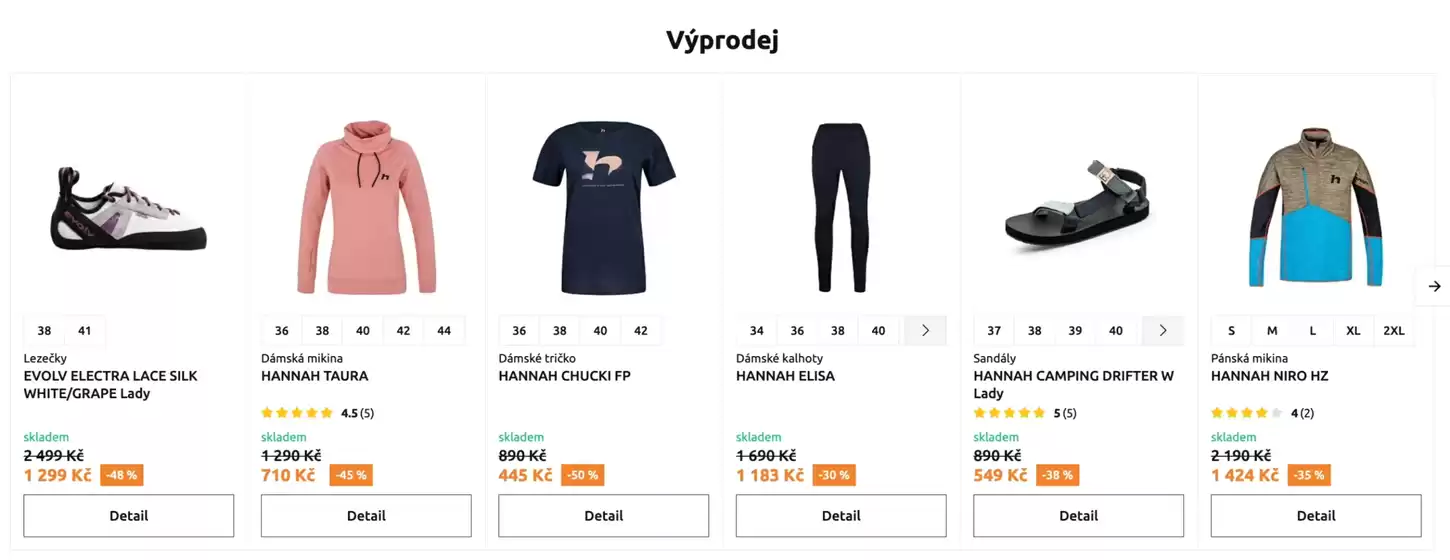This screenshot has width=1450, height=560.
Task: Show more sizes for HANNAH ELISA
Action: (925, 331)
